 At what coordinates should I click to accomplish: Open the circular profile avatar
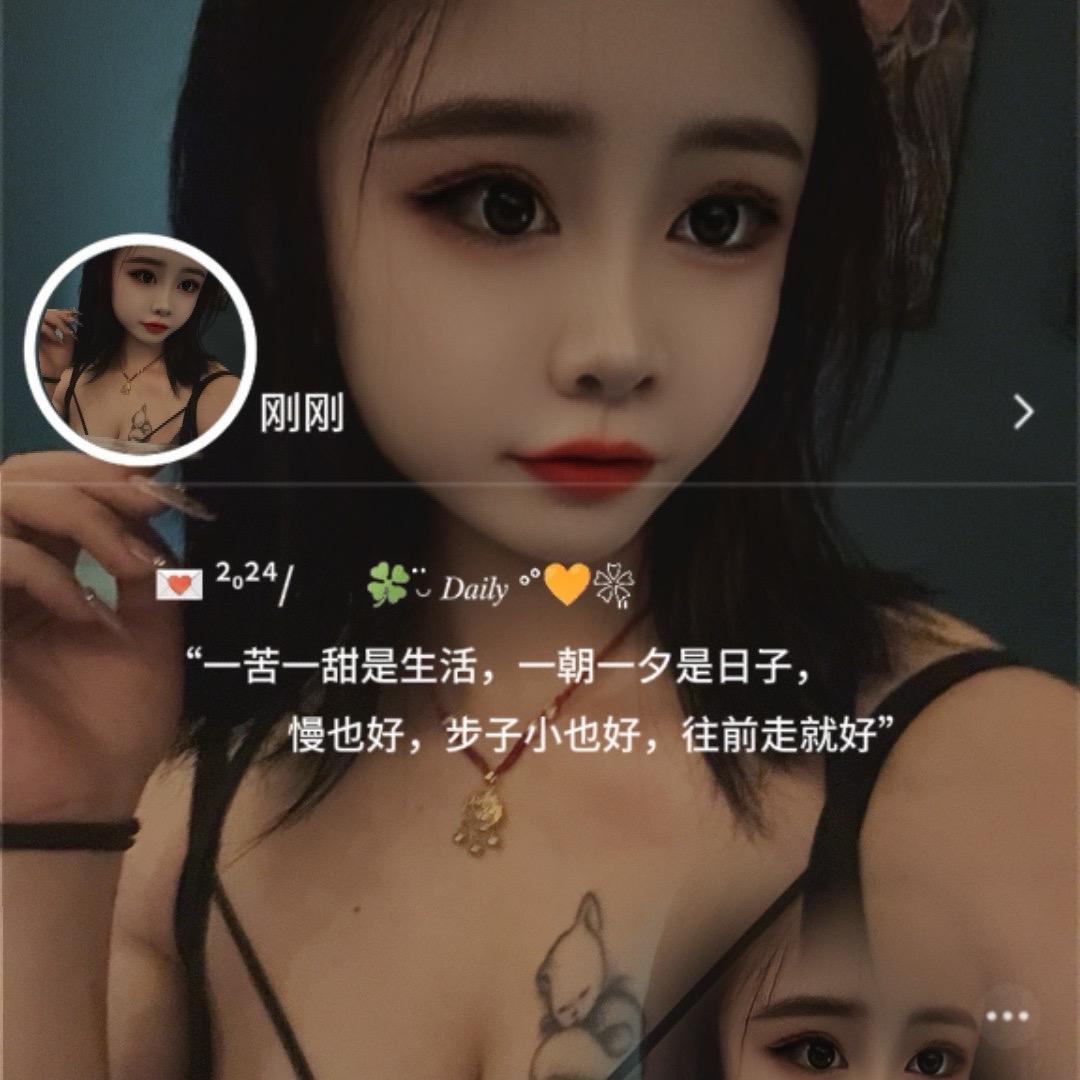coord(140,350)
